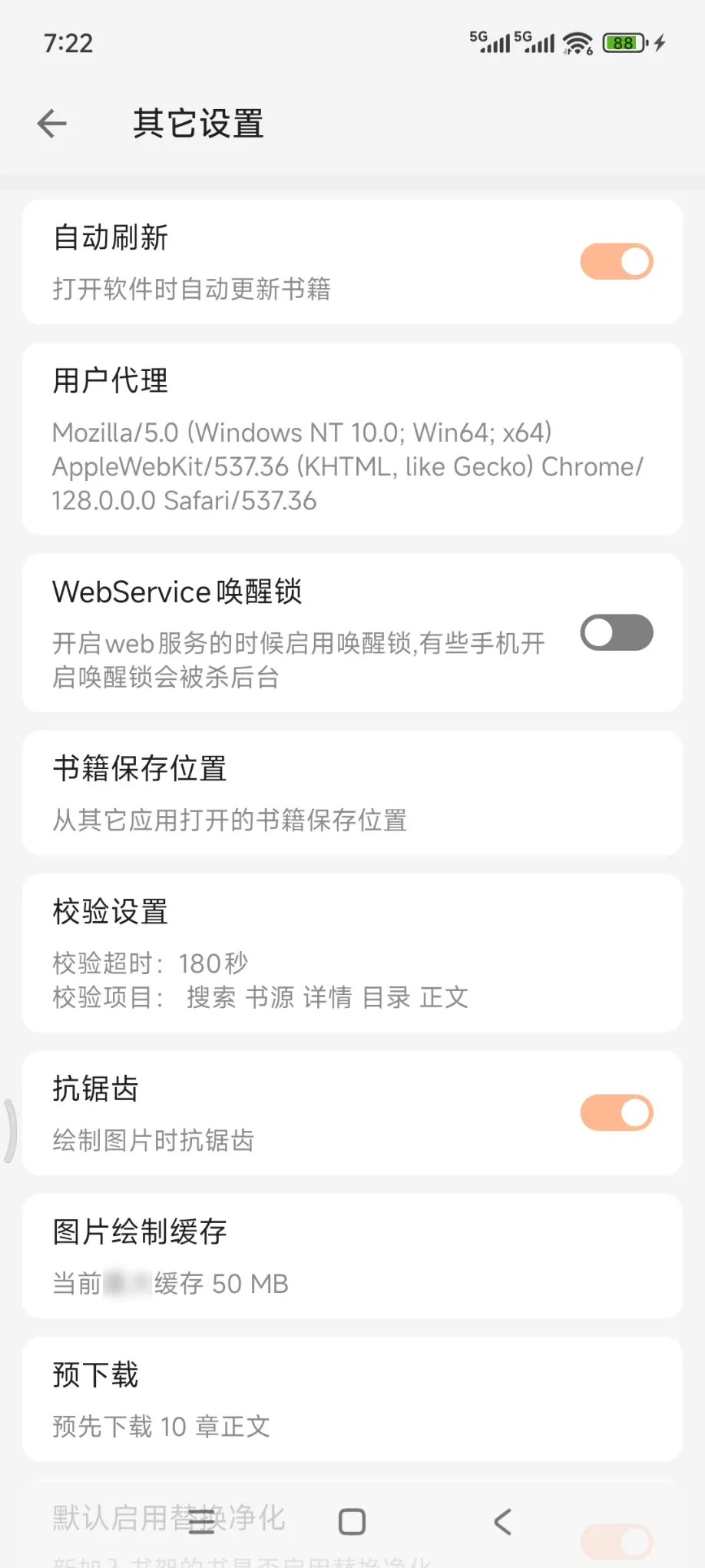Enable the WebService唤醒锁 switch
705x1568 pixels.
[x=616, y=633]
